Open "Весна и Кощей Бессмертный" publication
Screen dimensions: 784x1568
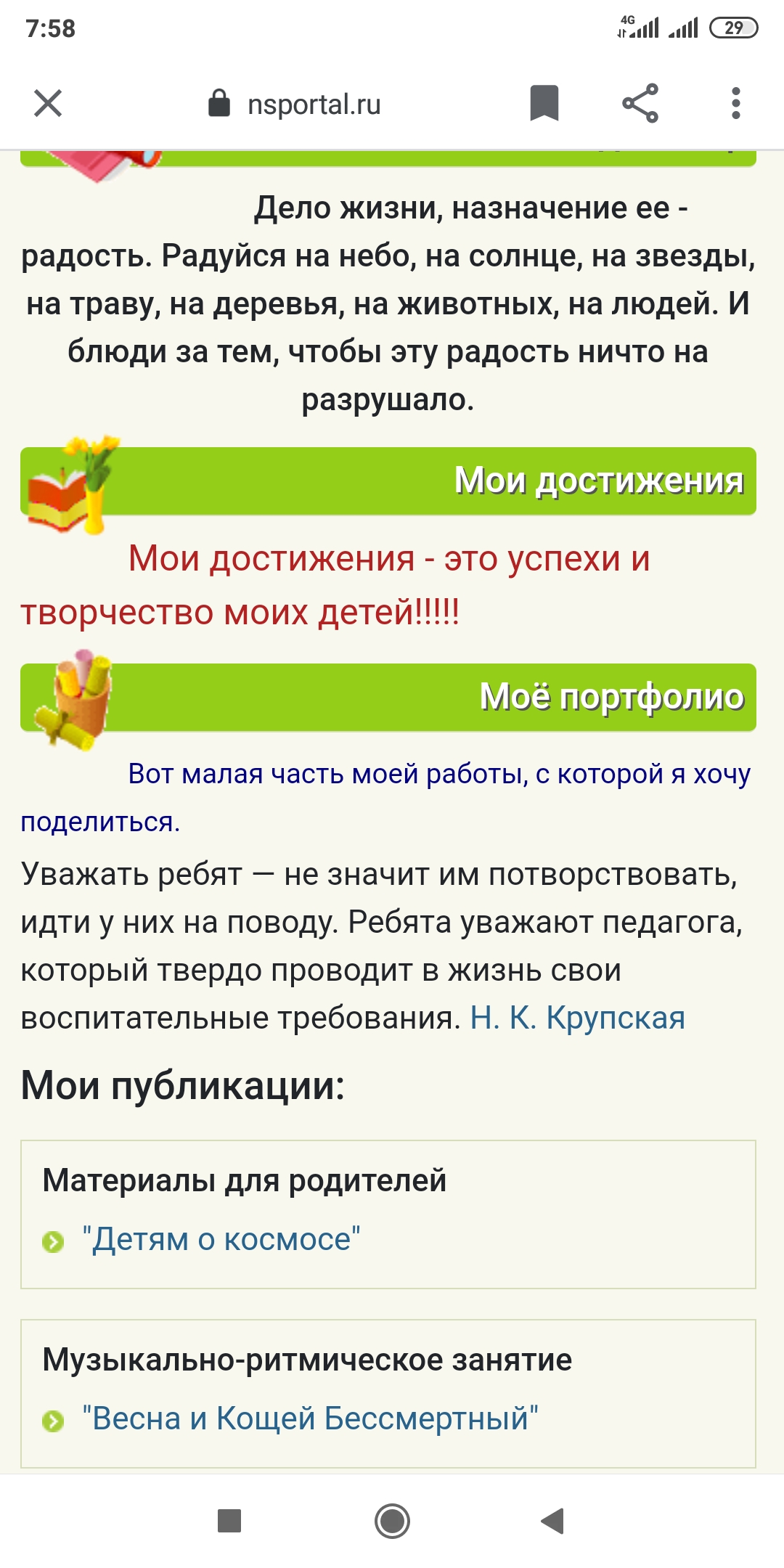310,1418
